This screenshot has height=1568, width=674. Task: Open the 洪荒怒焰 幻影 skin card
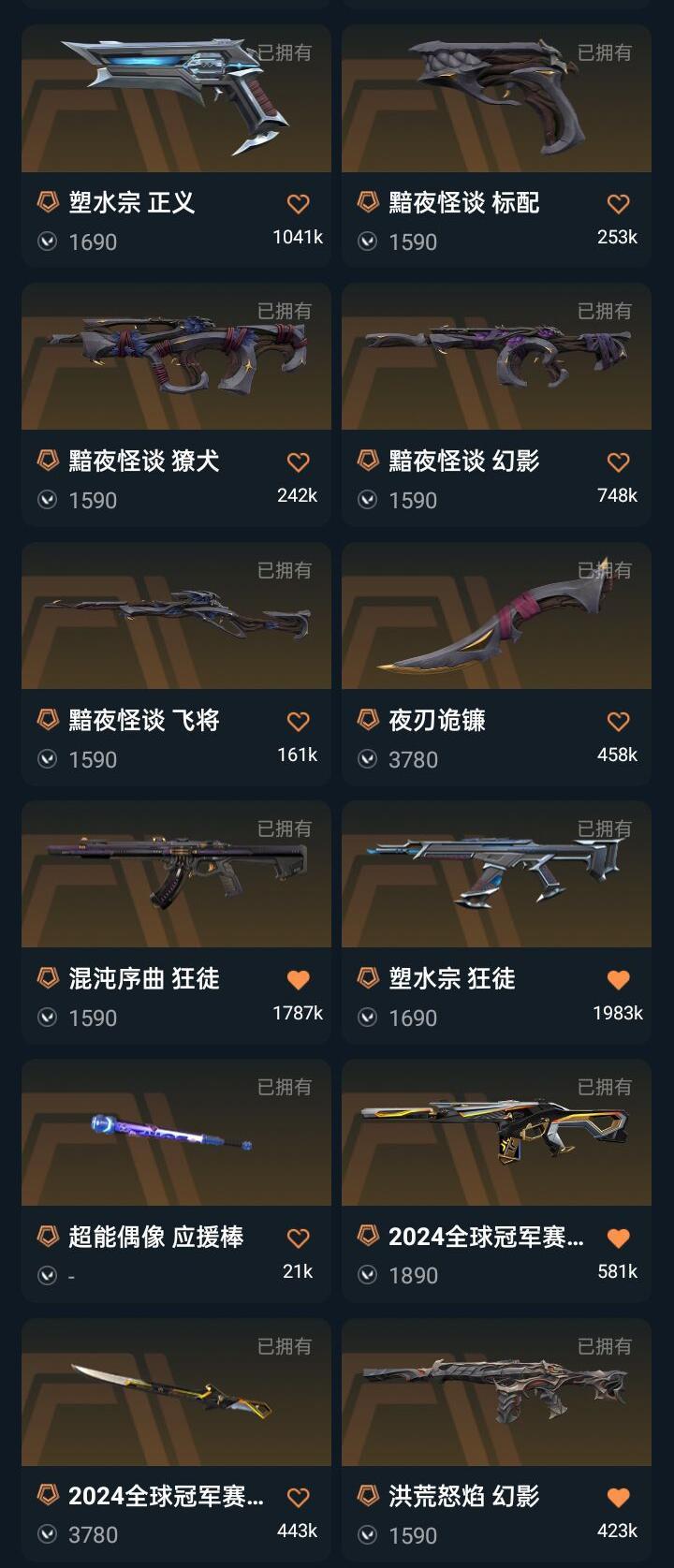(496, 1395)
